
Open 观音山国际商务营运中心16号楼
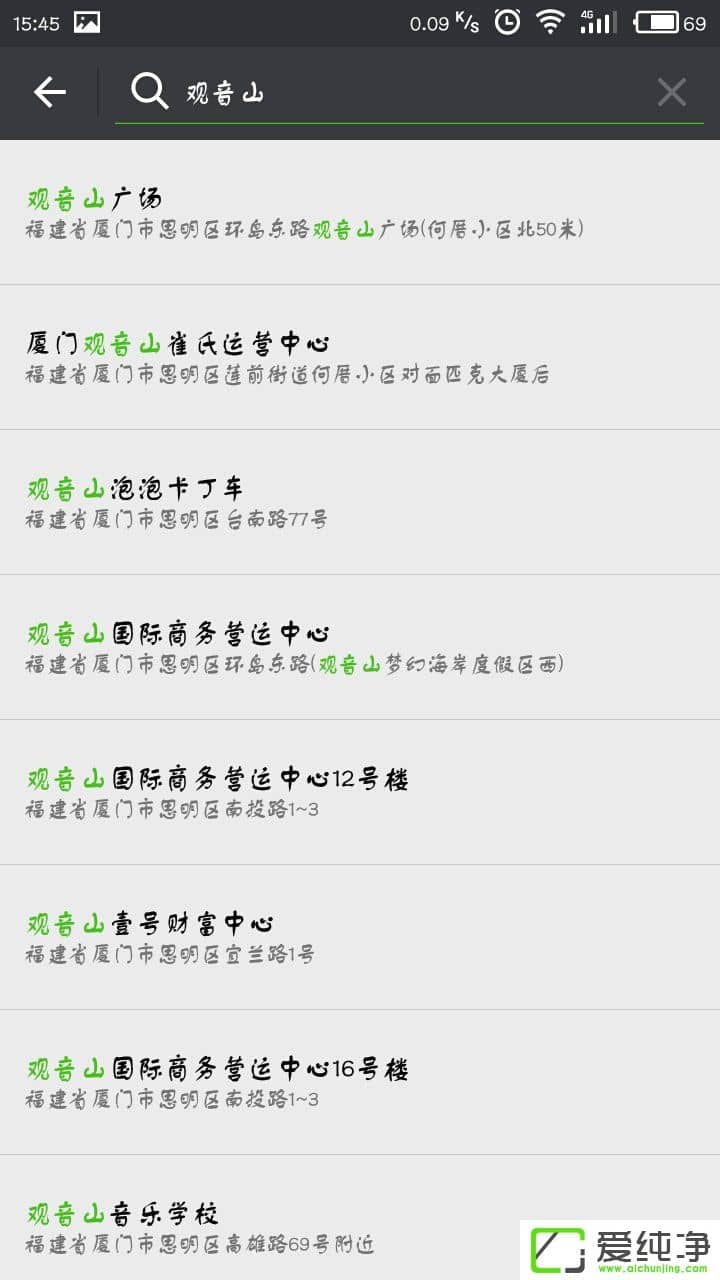click(300, 1082)
